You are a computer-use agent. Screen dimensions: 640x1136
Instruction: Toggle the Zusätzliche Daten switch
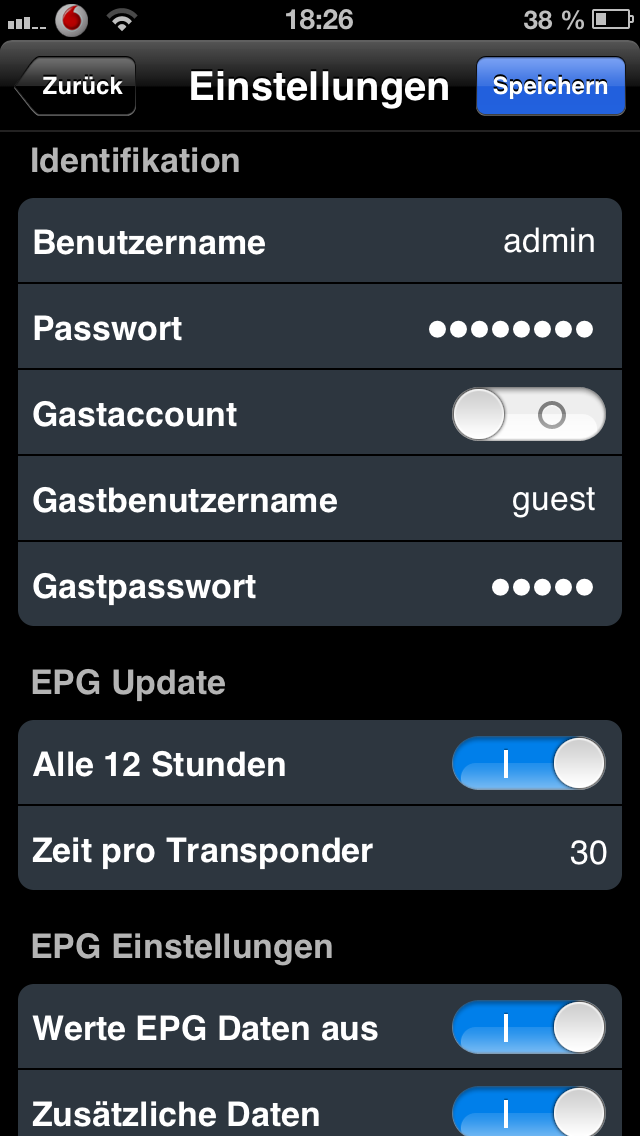[528, 1110]
